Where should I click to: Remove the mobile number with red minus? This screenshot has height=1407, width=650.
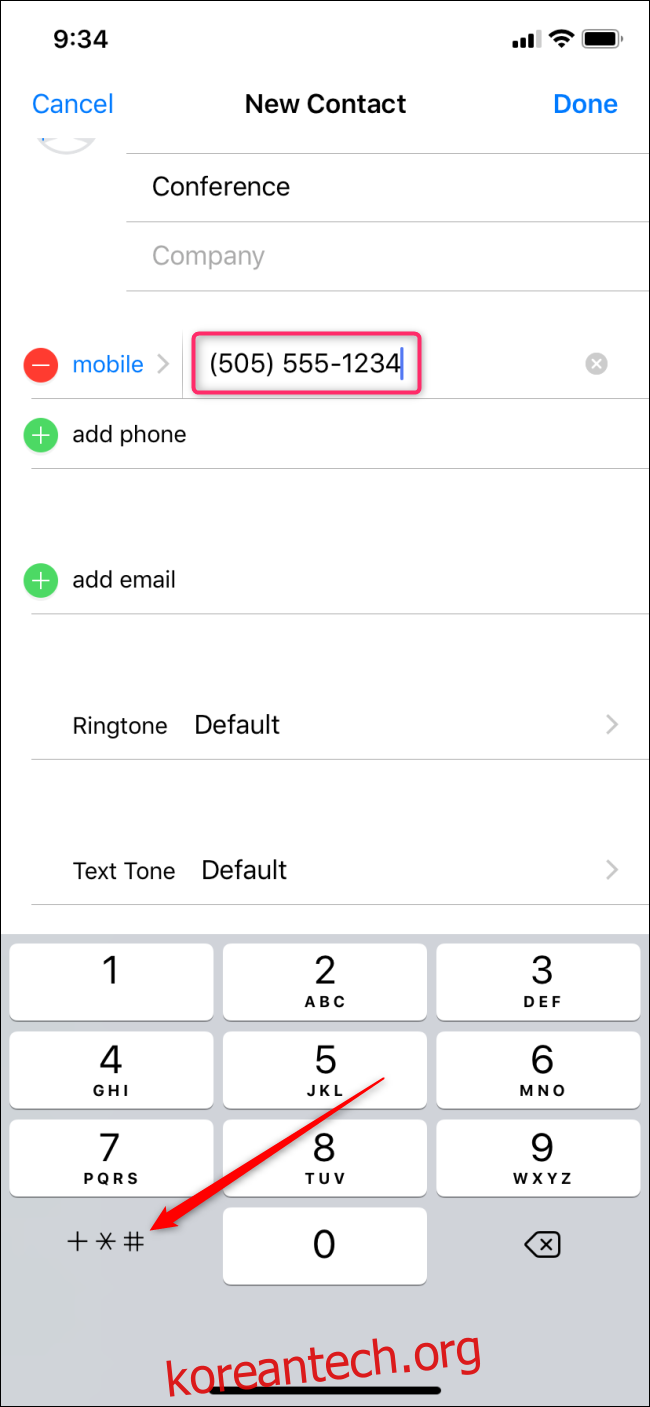(x=41, y=365)
